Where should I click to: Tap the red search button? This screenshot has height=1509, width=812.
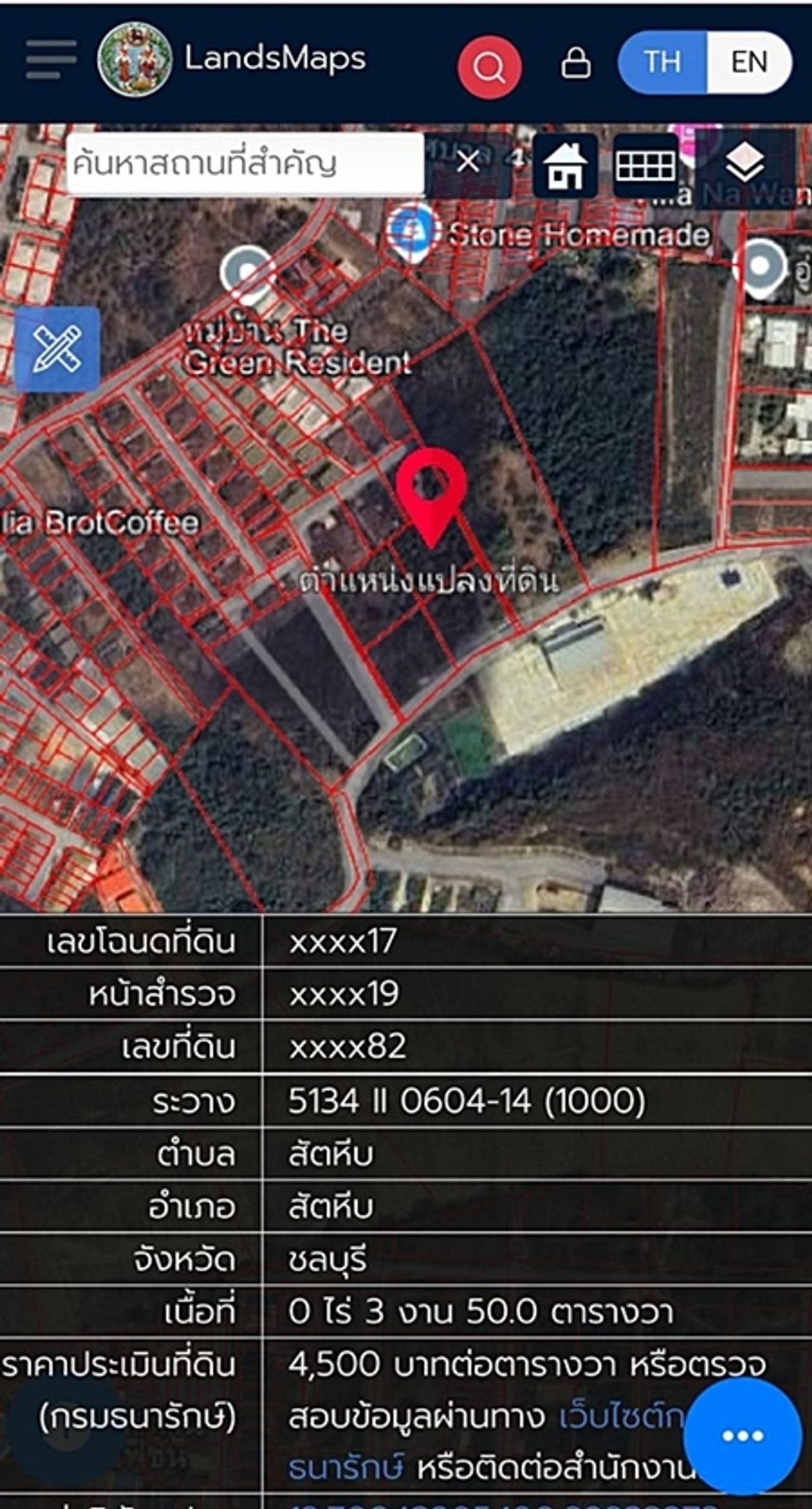click(489, 67)
